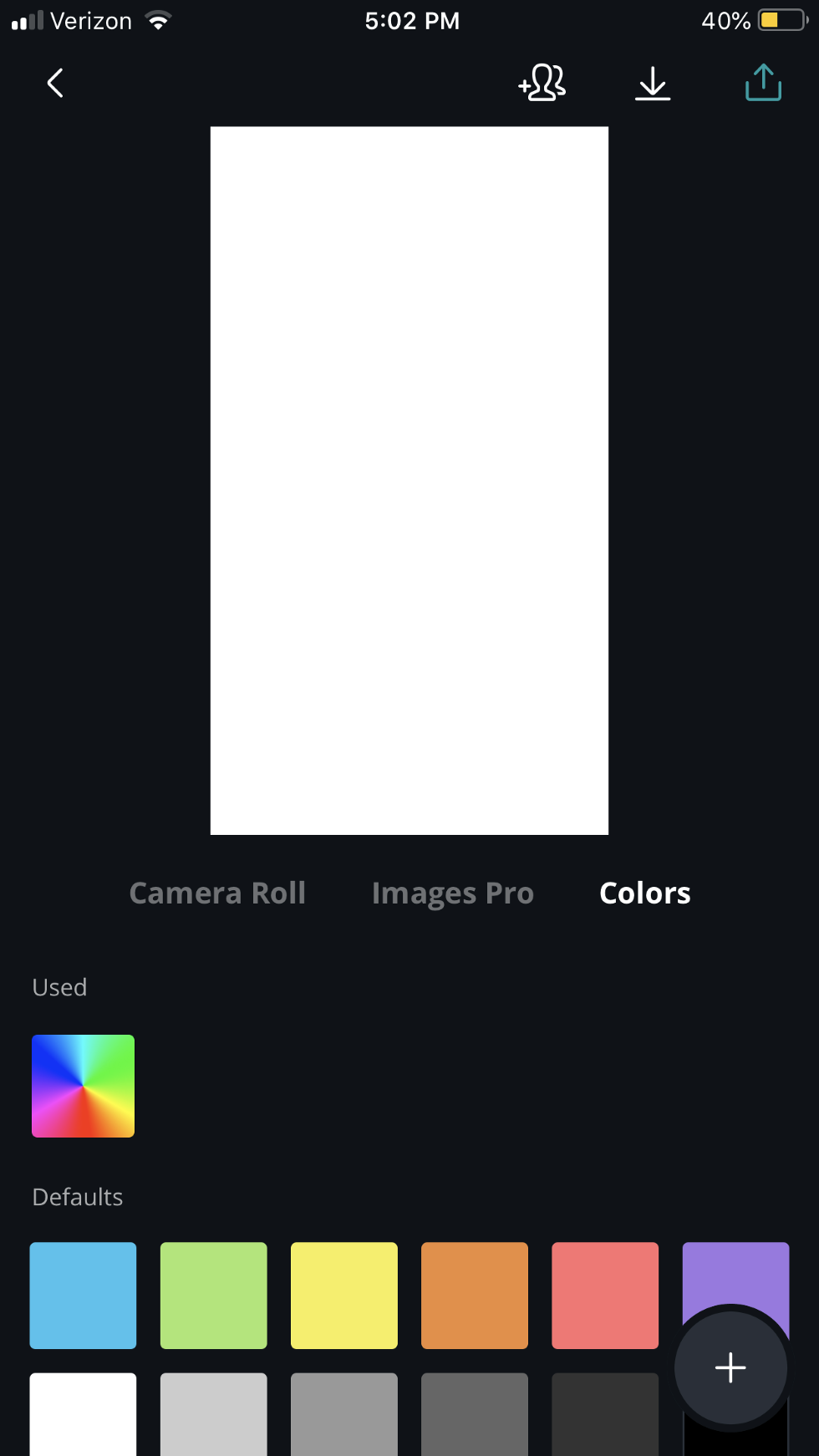Screen dimensions: 819x1456
Task: Select the Colors tab
Action: click(644, 893)
